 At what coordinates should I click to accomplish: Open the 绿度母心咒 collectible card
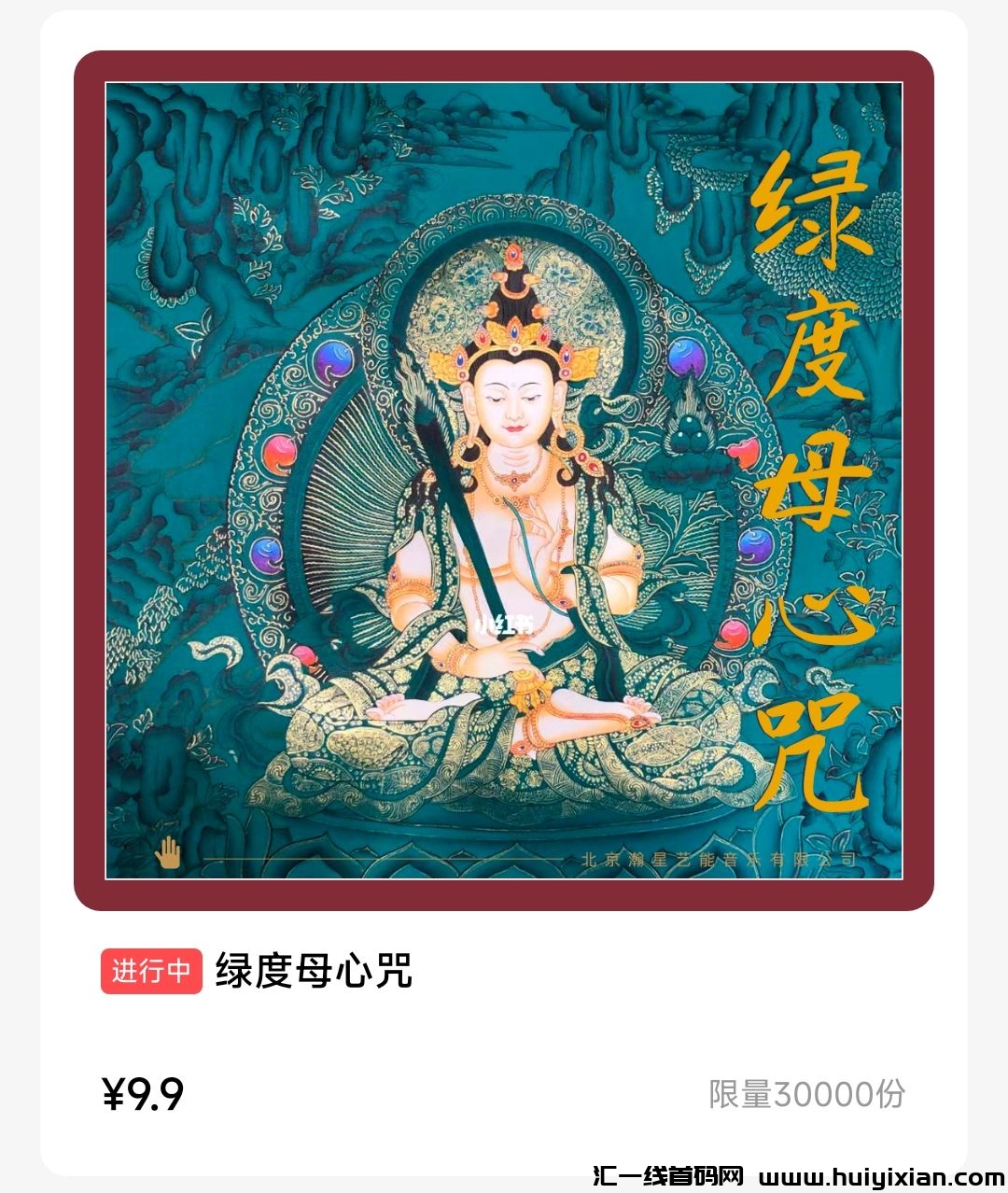(504, 481)
